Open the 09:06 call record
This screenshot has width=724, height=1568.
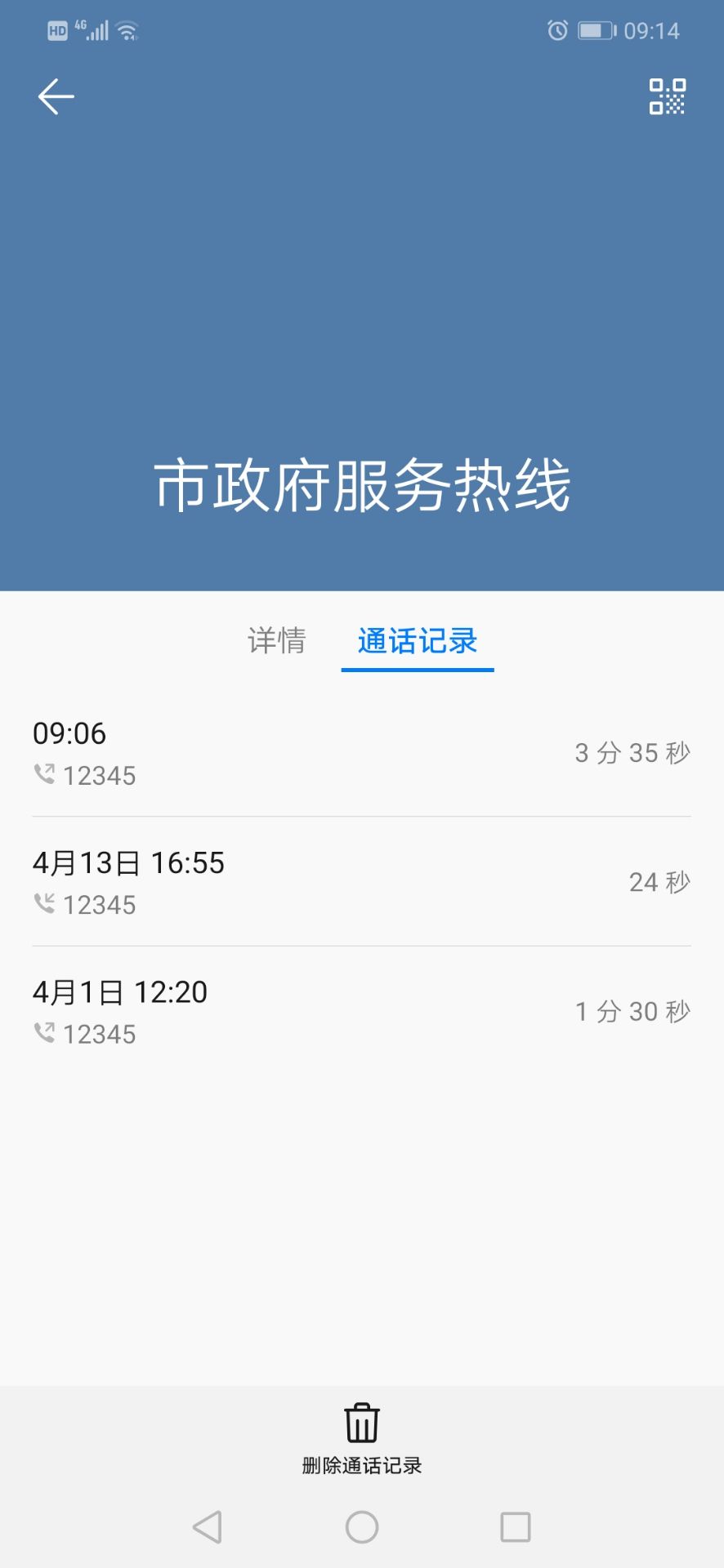[361, 752]
